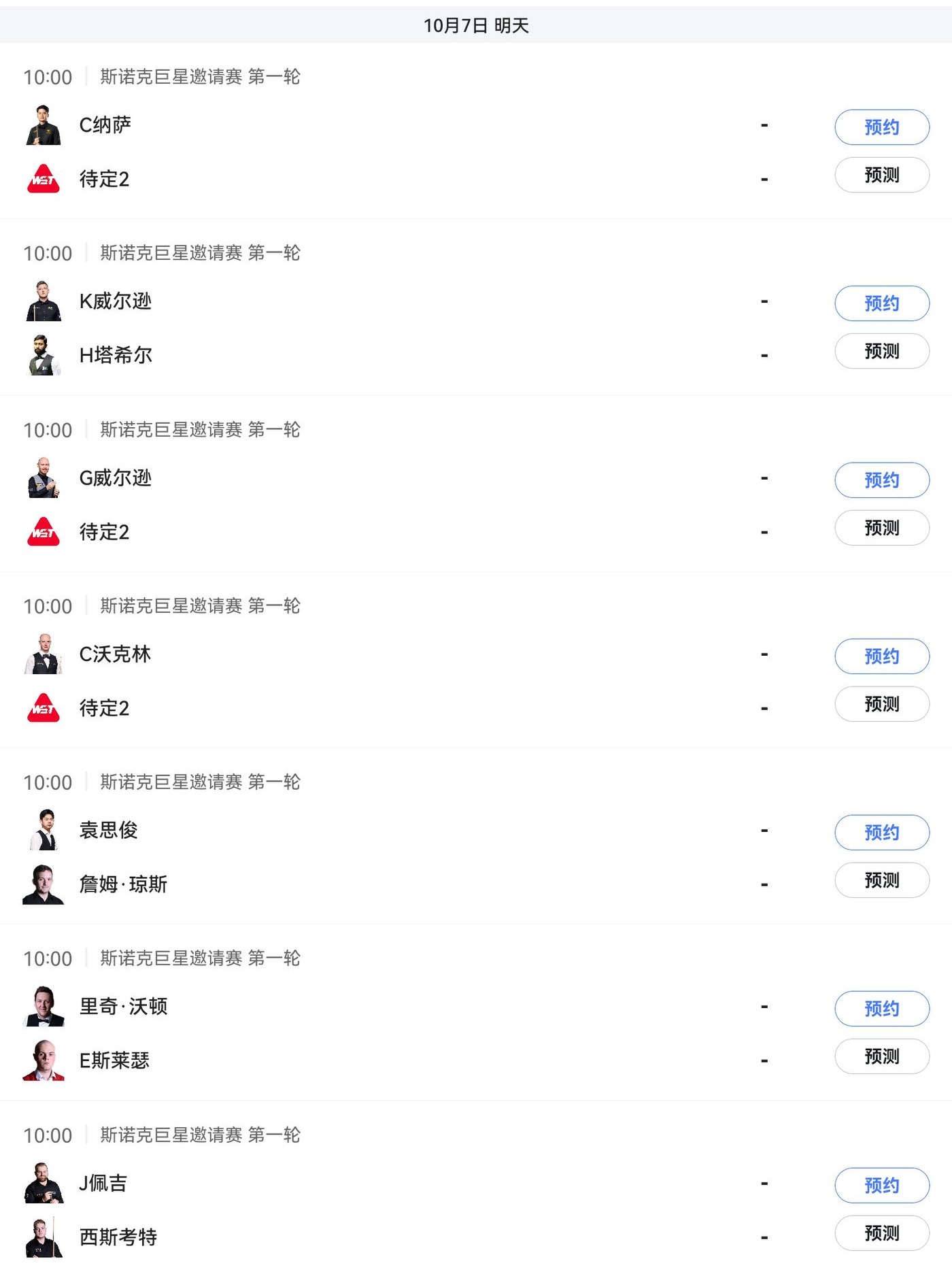The image size is (952, 1270).
Task: Reserve the J佩吉 vs 西斯考特 match
Action: (881, 1186)
